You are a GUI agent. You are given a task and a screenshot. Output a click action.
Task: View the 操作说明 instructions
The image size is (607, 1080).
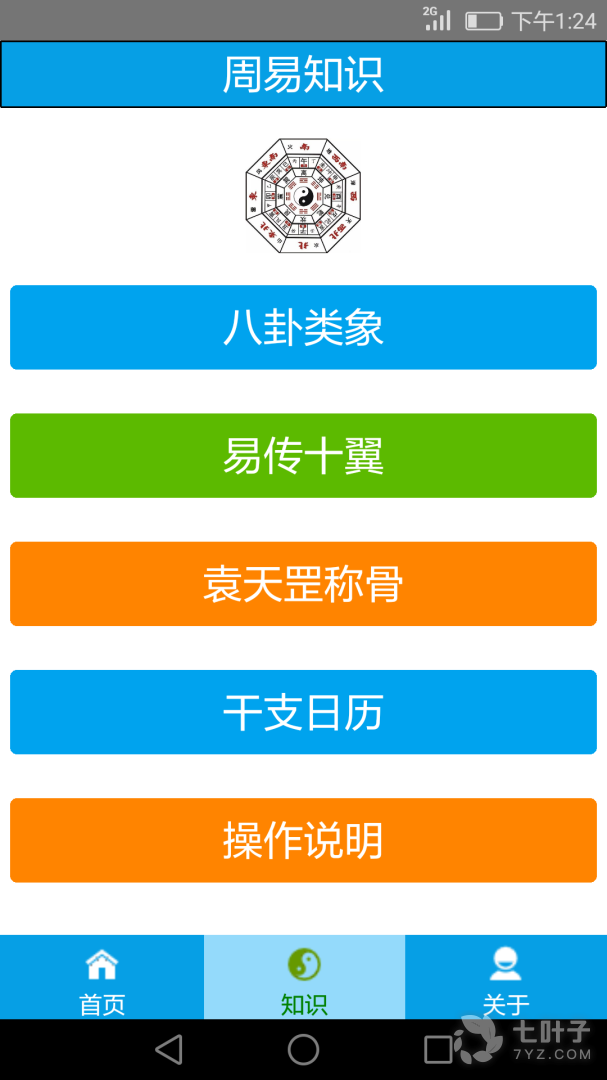(x=303, y=840)
